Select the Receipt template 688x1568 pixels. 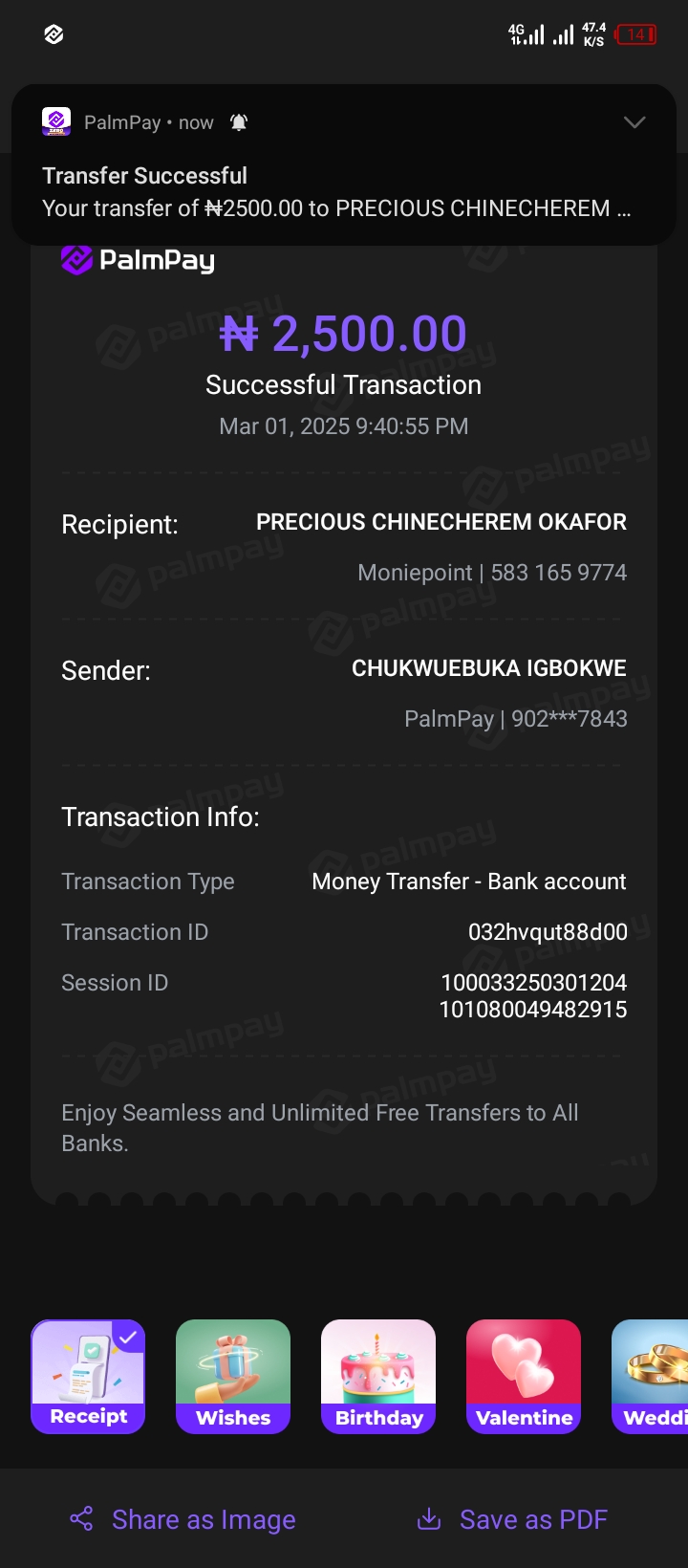pyautogui.click(x=88, y=1376)
